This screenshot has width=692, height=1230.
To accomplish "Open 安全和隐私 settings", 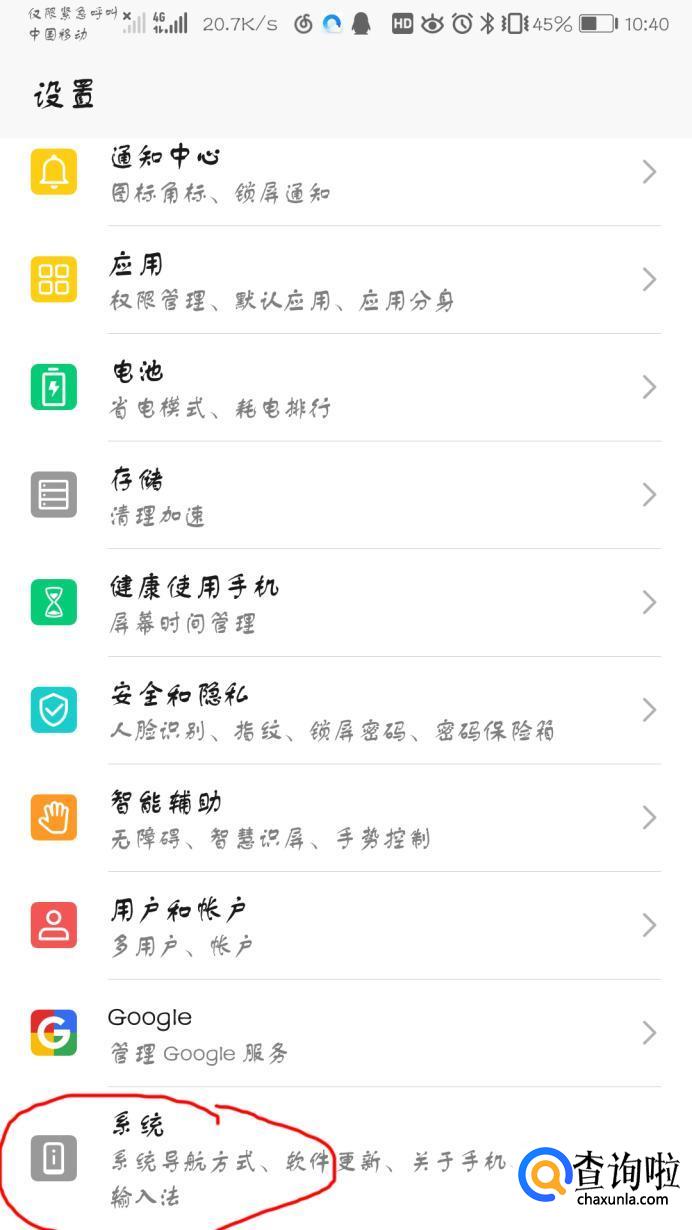I will [345, 711].
